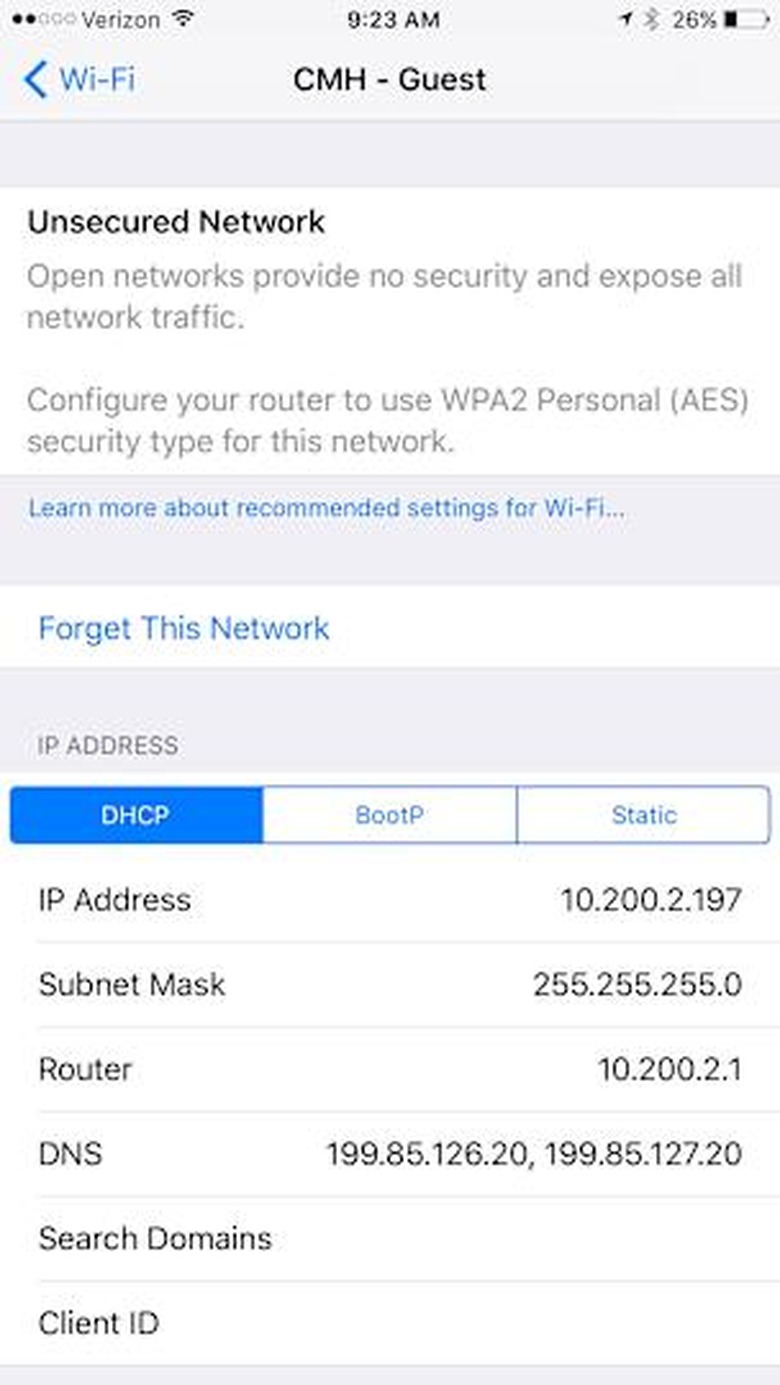
Task: Switch to Static IP configuration
Action: 643,815
